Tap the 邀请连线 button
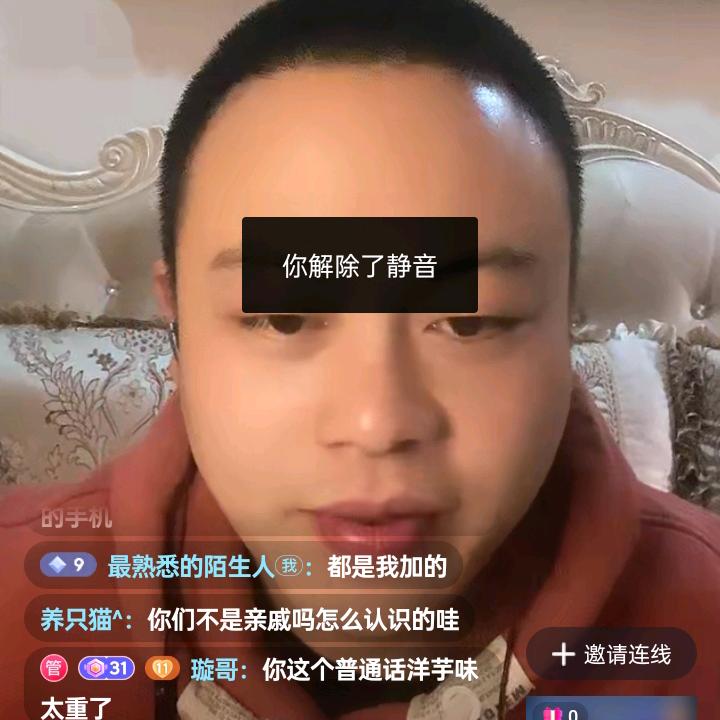The height and width of the screenshot is (720, 720). coord(612,655)
